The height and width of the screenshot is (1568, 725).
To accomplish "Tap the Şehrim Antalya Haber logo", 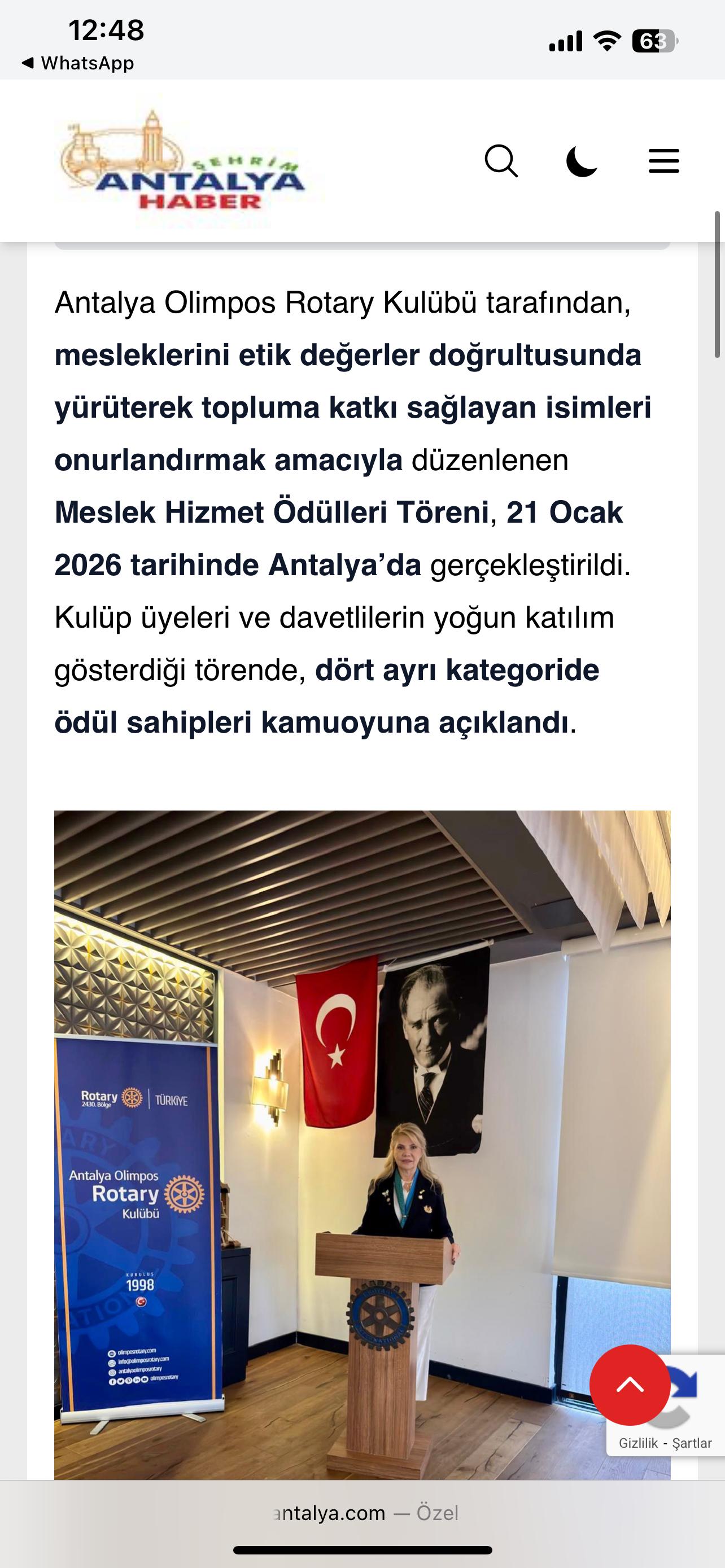I will (x=182, y=161).
